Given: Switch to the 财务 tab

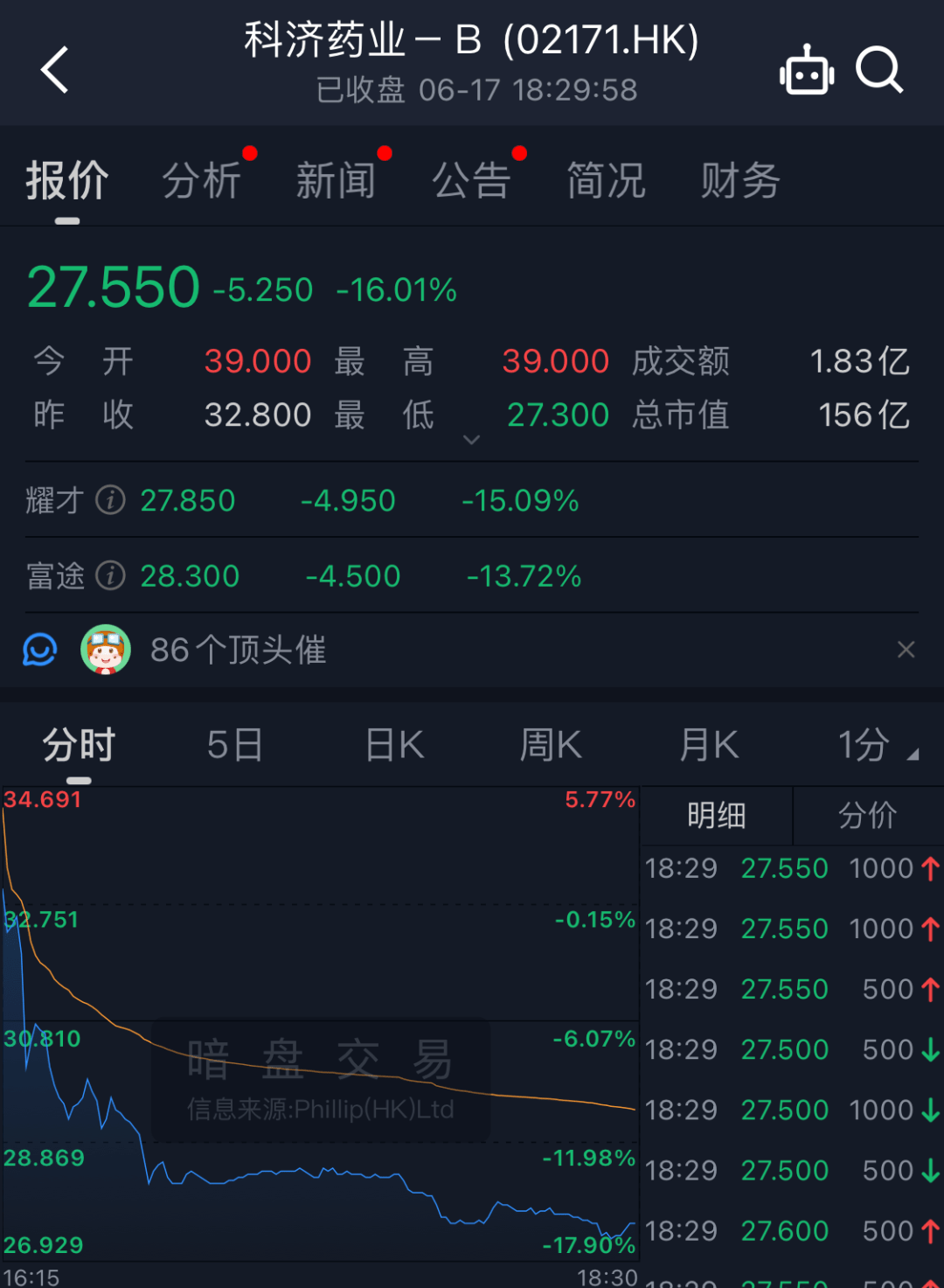Looking at the screenshot, I should pos(739,181).
